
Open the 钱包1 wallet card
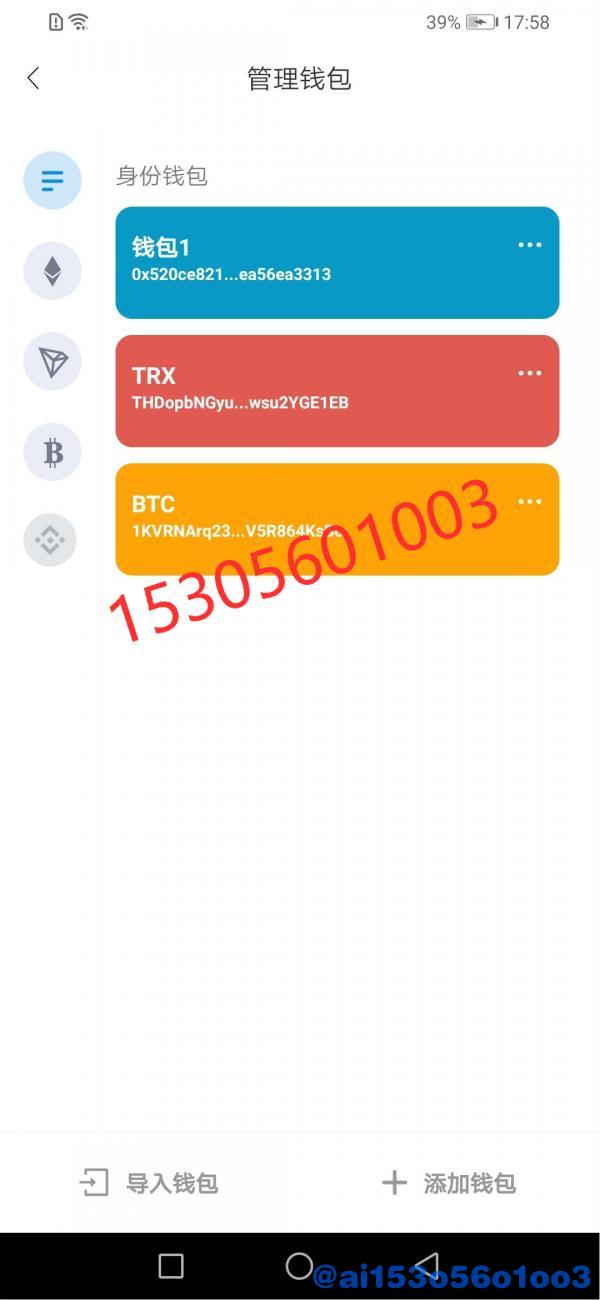click(337, 263)
